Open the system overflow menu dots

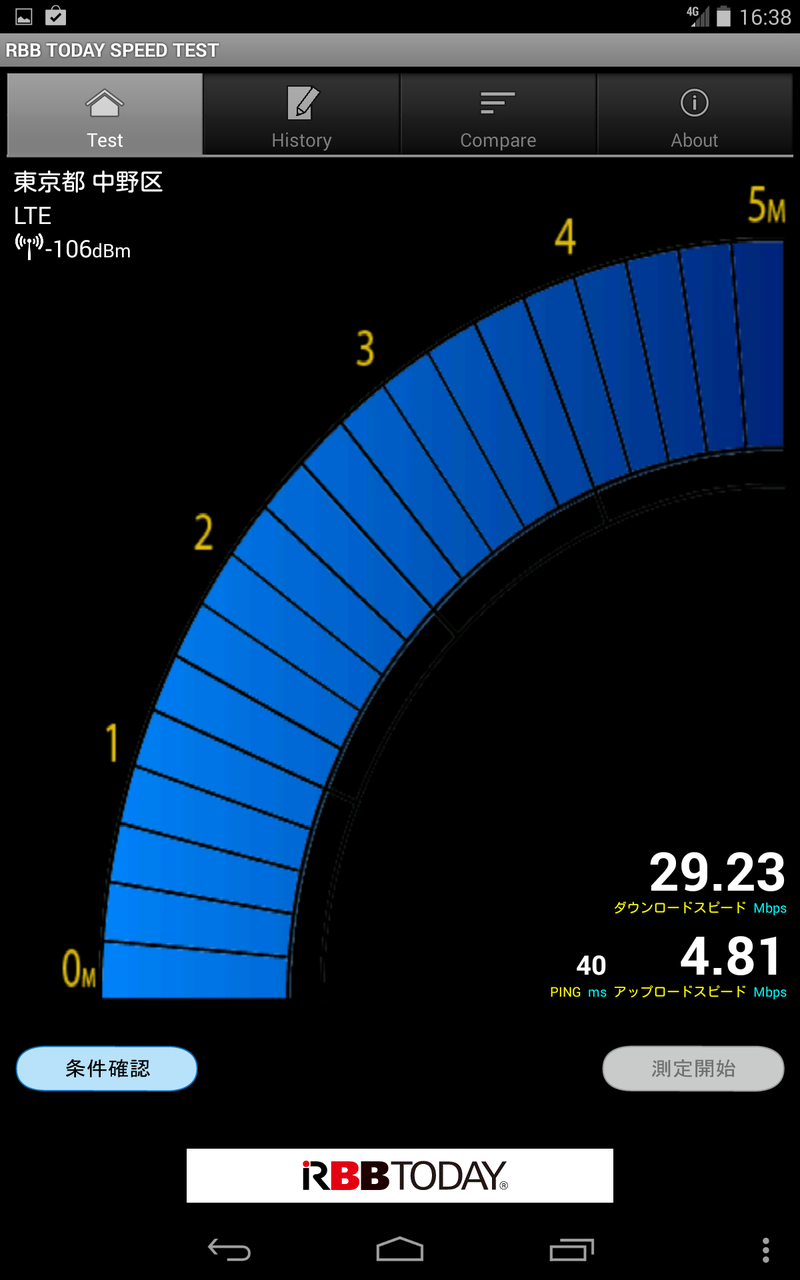(765, 1248)
